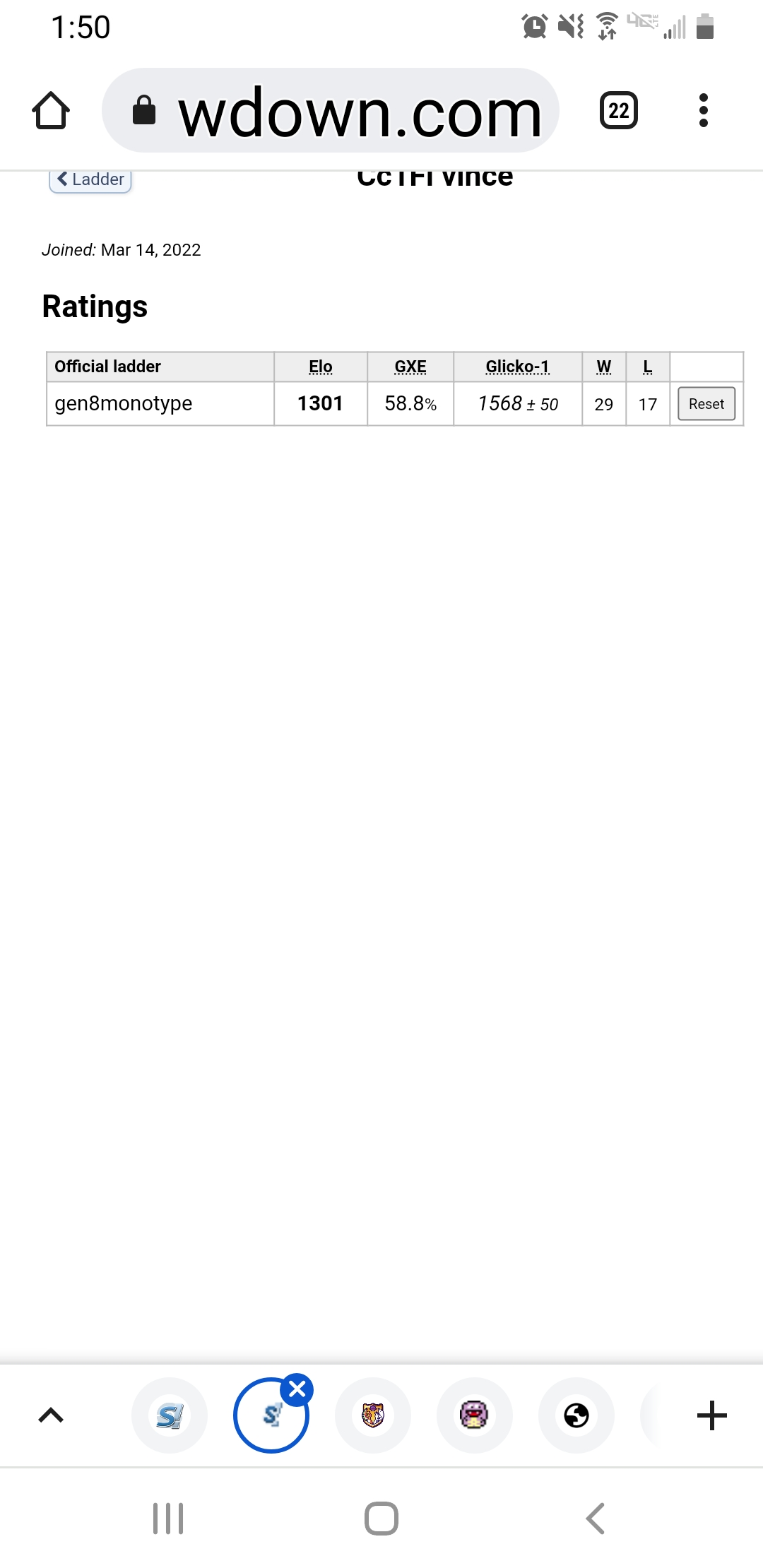Screen dimensions: 763x1568
Task: Reset the gen8monotype ladder rating
Action: (706, 404)
